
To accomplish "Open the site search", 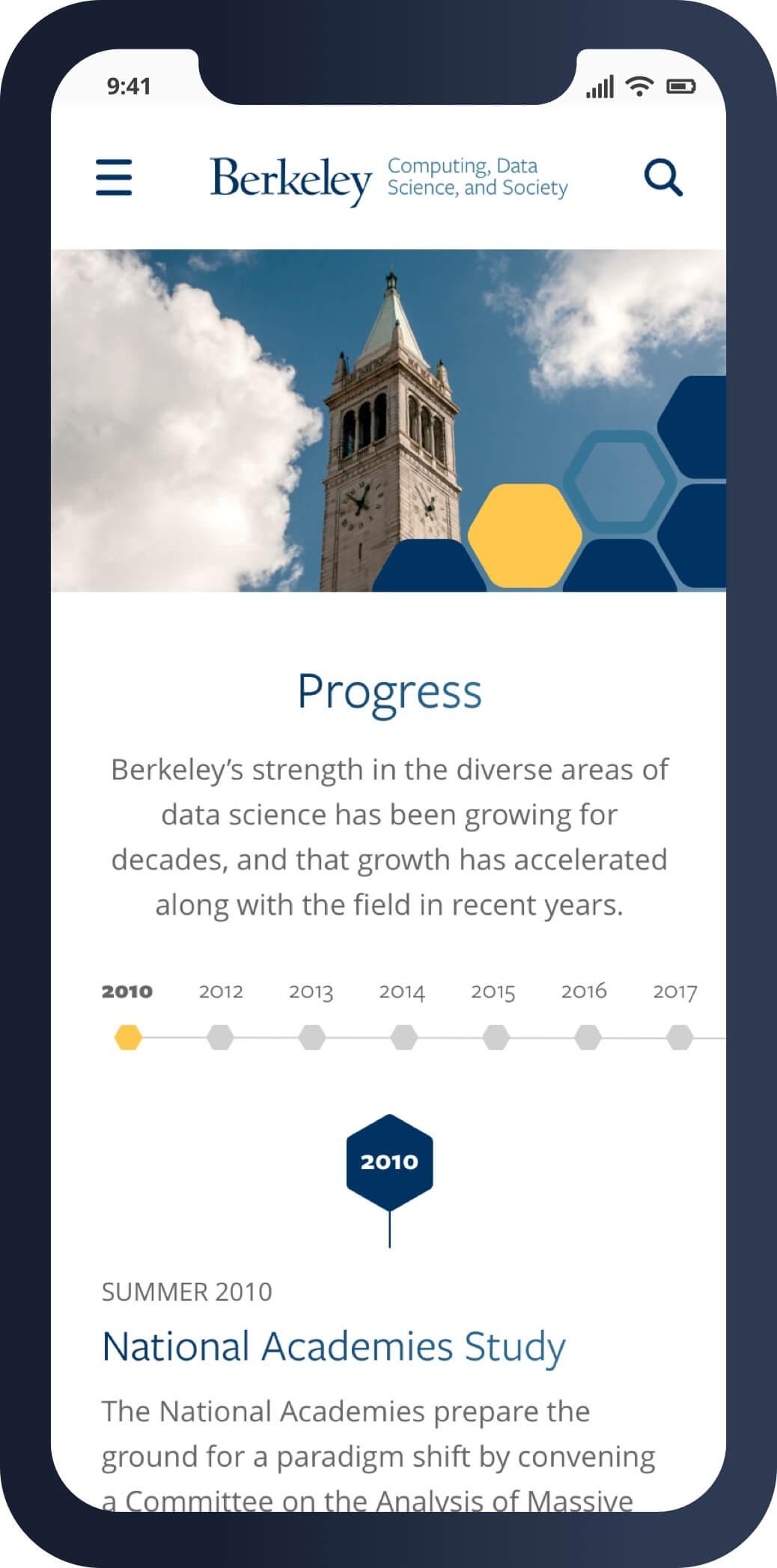I will point(663,177).
